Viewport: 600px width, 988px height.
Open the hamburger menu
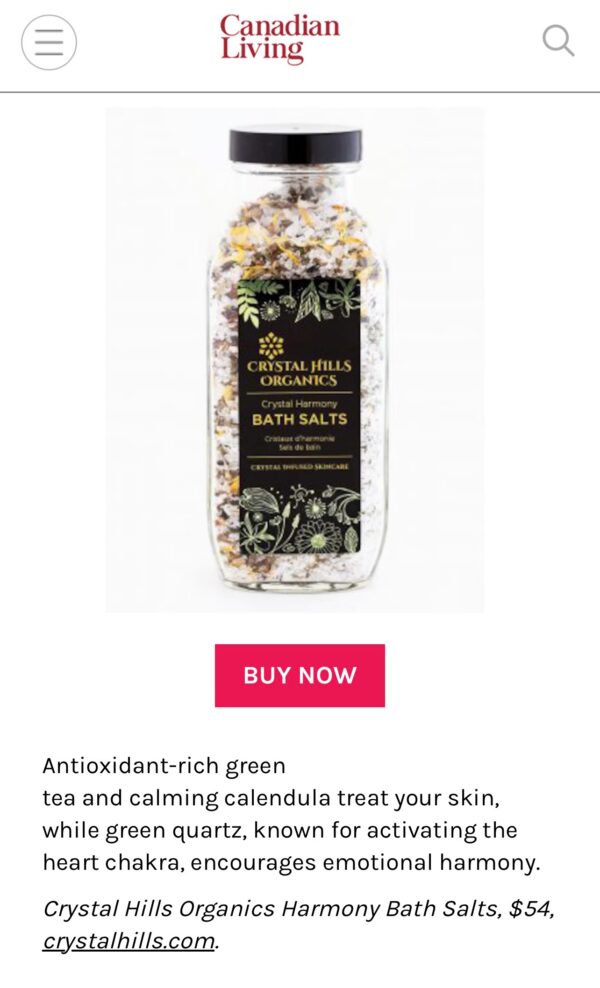49,42
